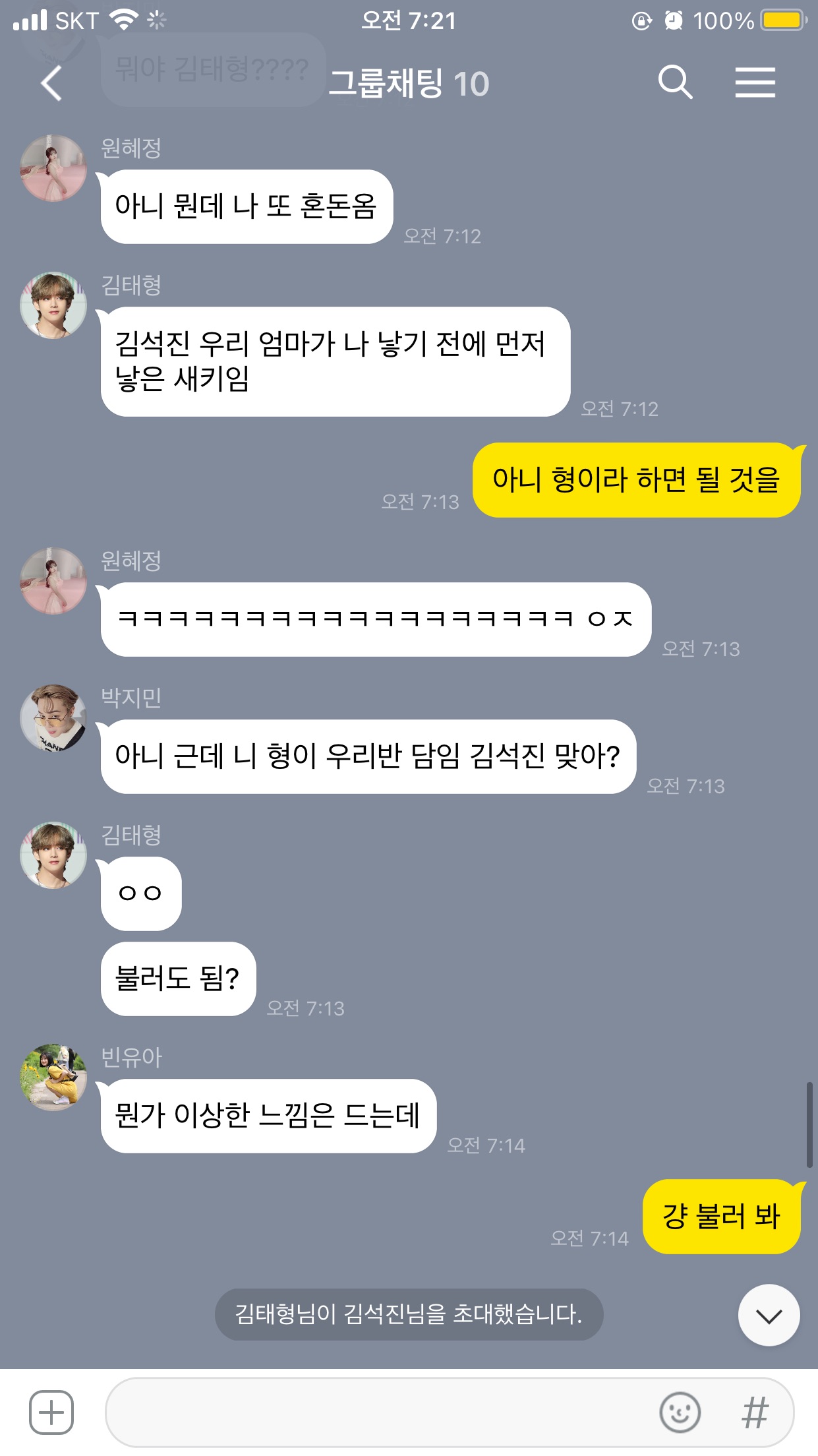Jump to the latest message arrow
Image resolution: width=818 pixels, height=1456 pixels.
[769, 1316]
